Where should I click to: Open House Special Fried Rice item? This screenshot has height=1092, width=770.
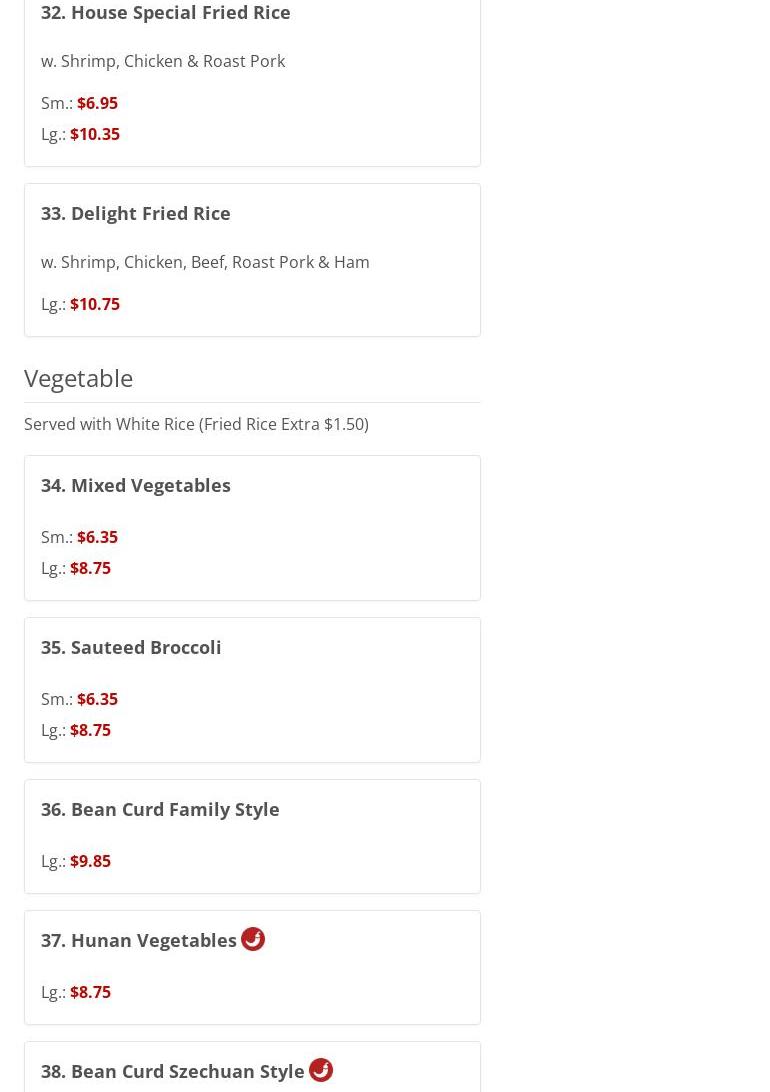coord(166,13)
